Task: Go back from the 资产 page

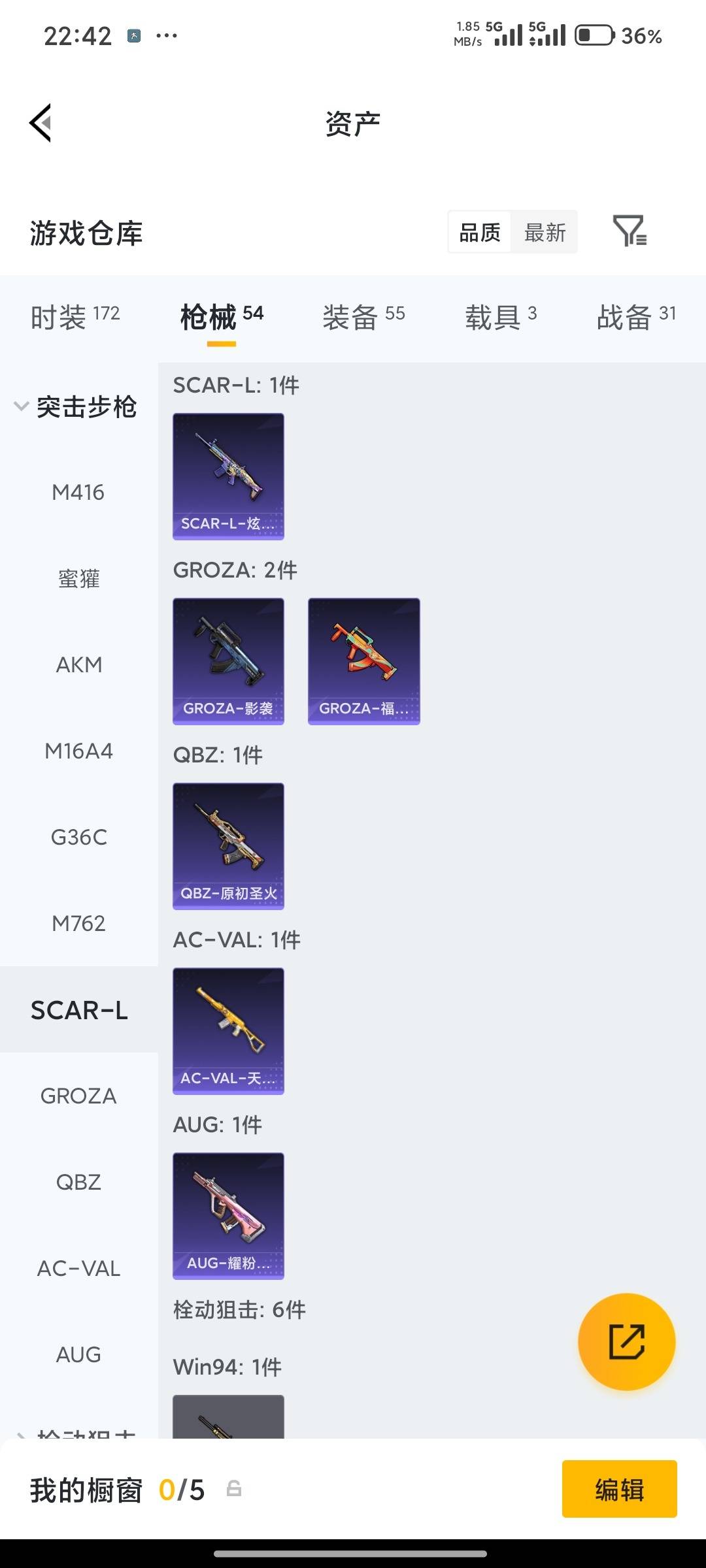Action: click(41, 123)
